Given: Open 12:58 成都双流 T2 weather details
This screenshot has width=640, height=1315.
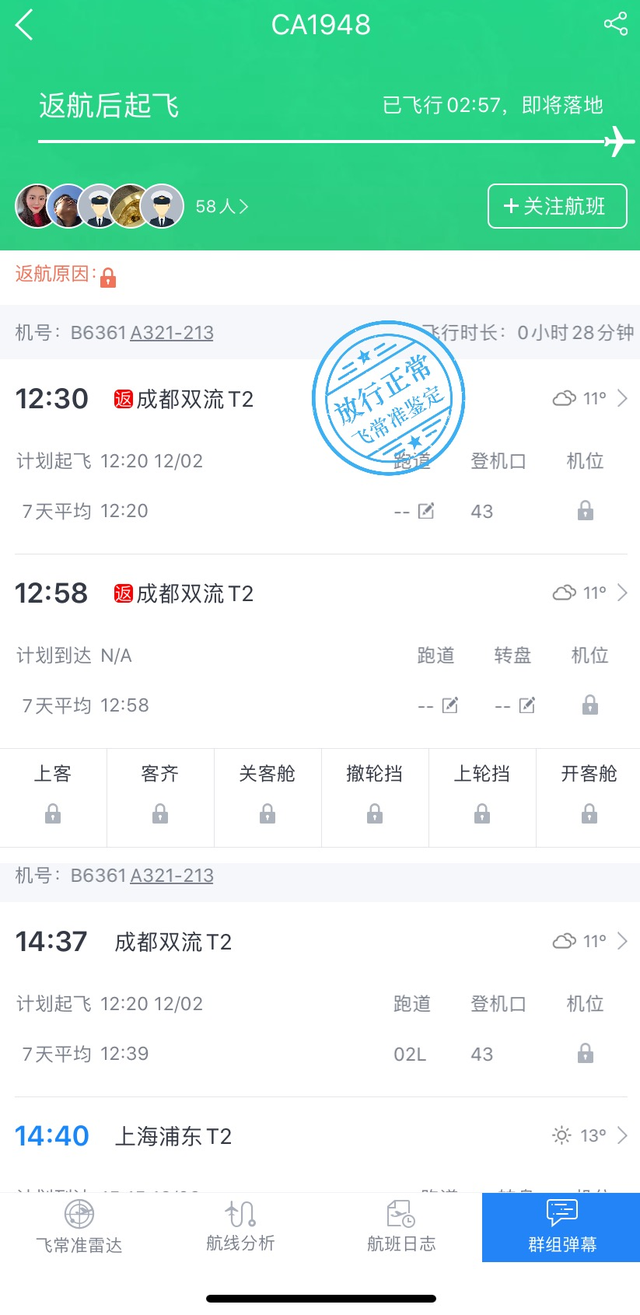Looking at the screenshot, I should [590, 593].
